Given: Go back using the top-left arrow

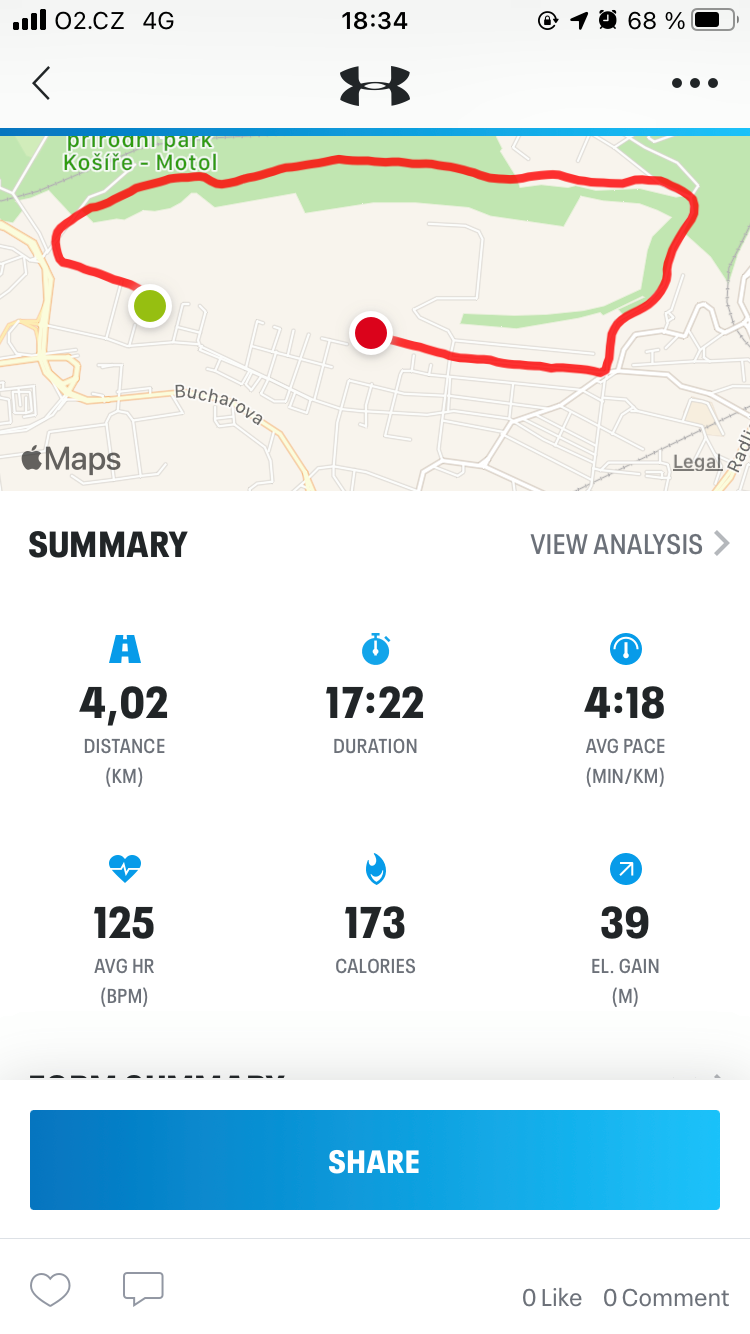Looking at the screenshot, I should tap(41, 83).
